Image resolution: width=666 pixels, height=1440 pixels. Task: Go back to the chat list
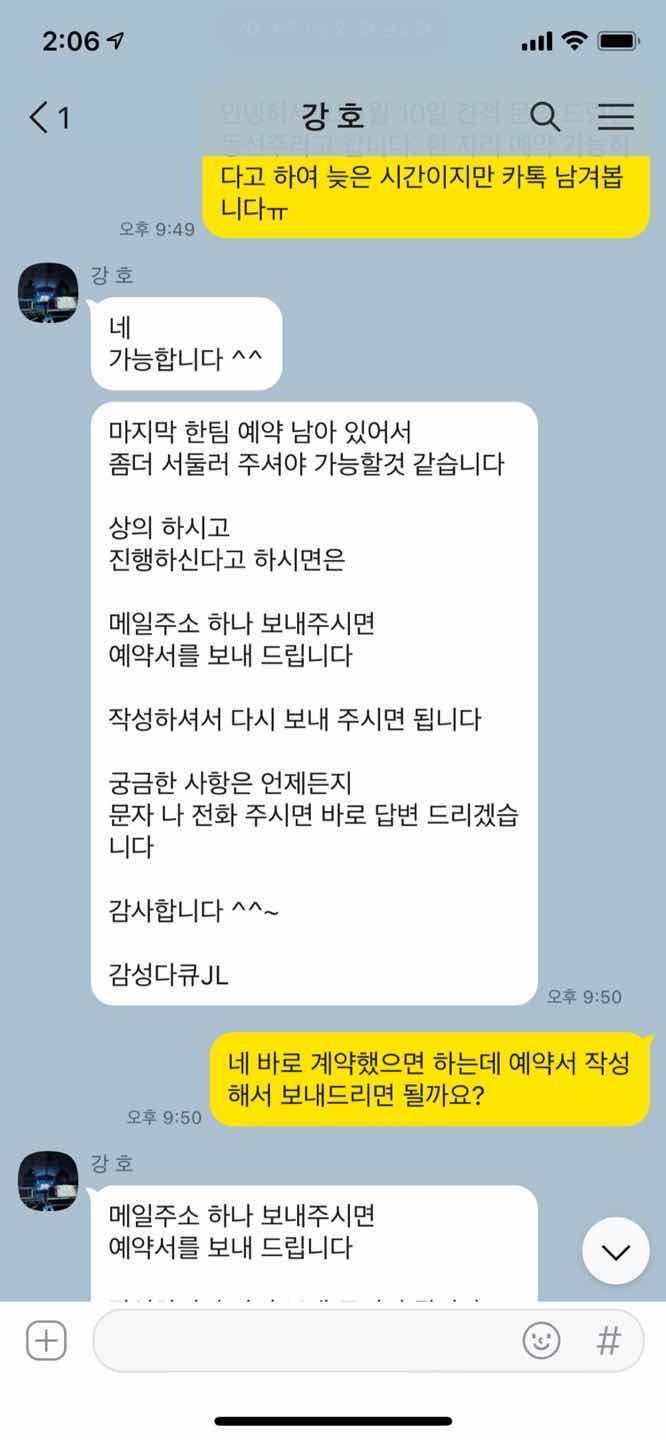(x=48, y=118)
